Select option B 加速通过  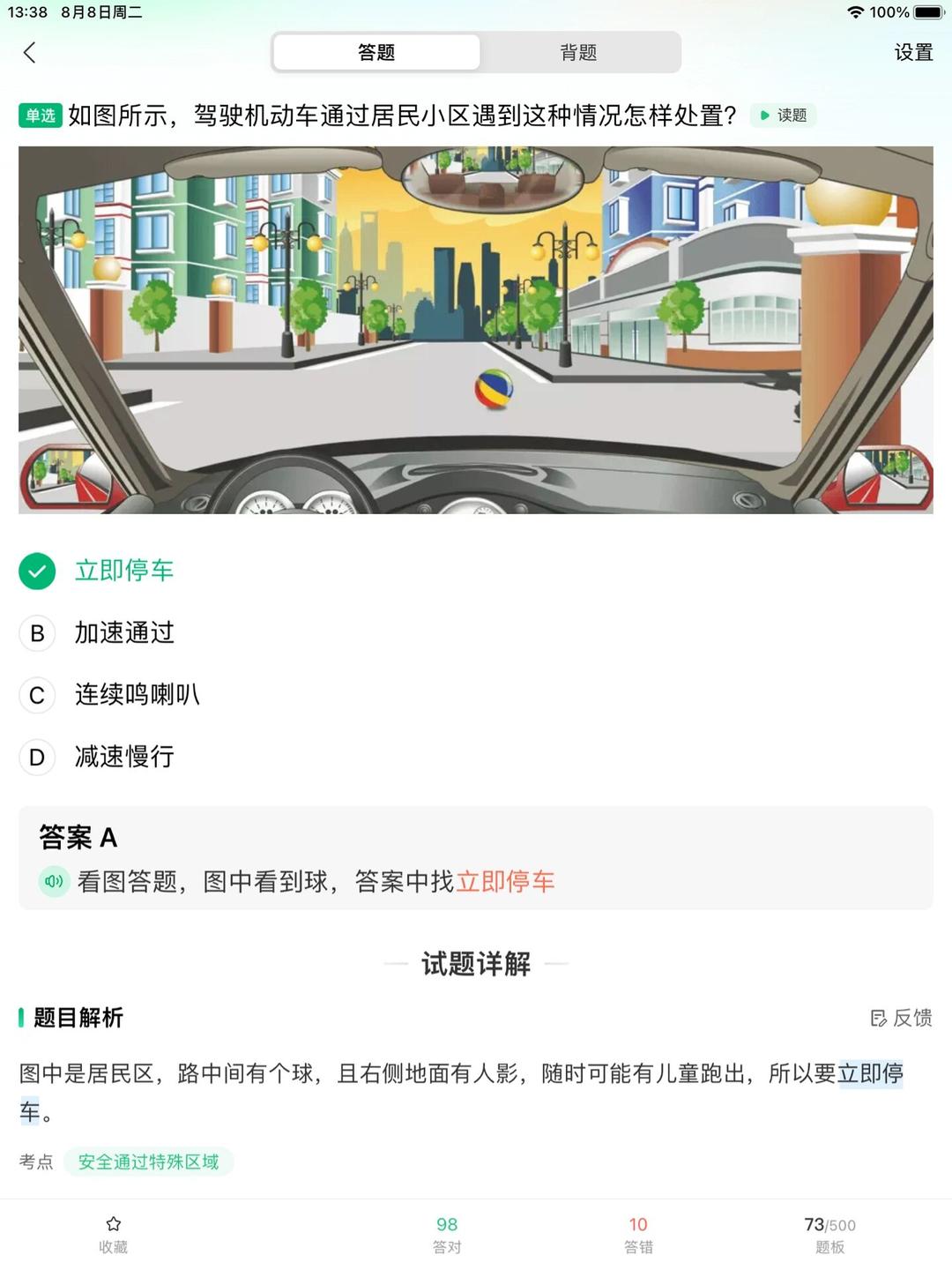coord(125,633)
